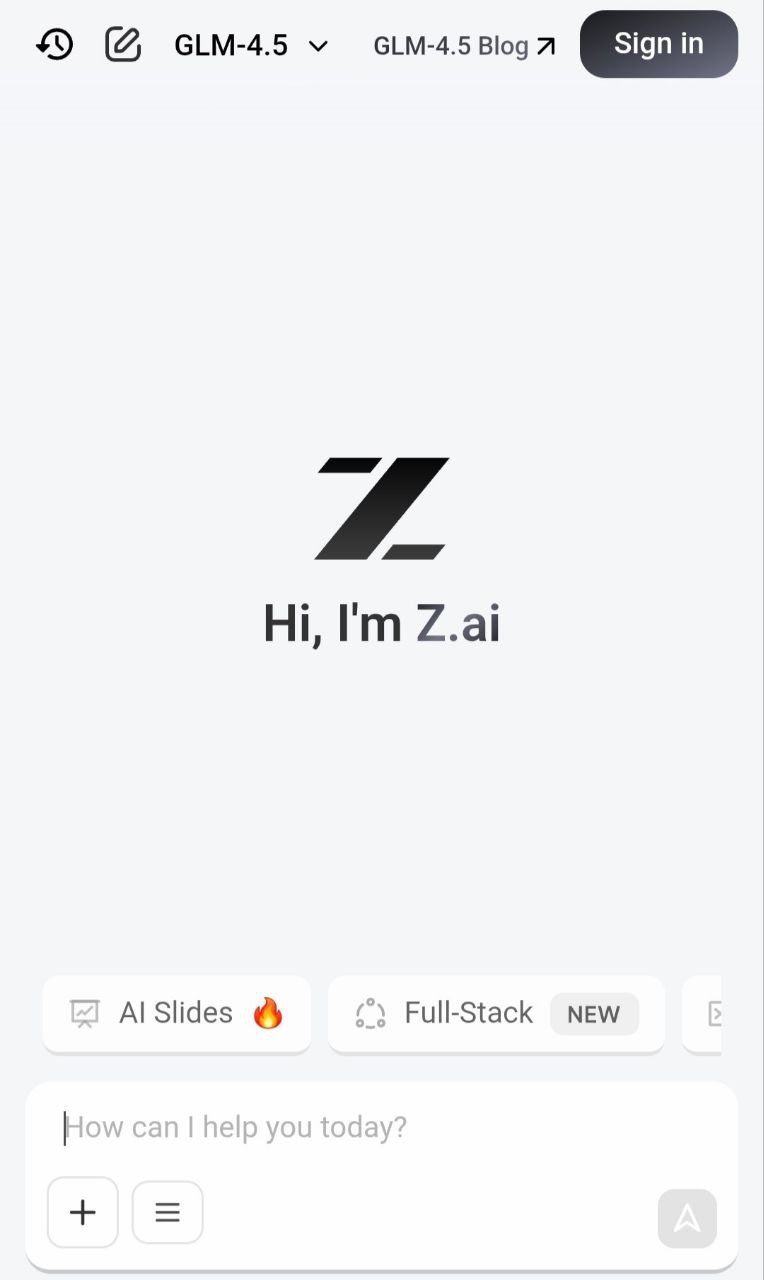
Task: Select the AI Slides chip
Action: (176, 1013)
